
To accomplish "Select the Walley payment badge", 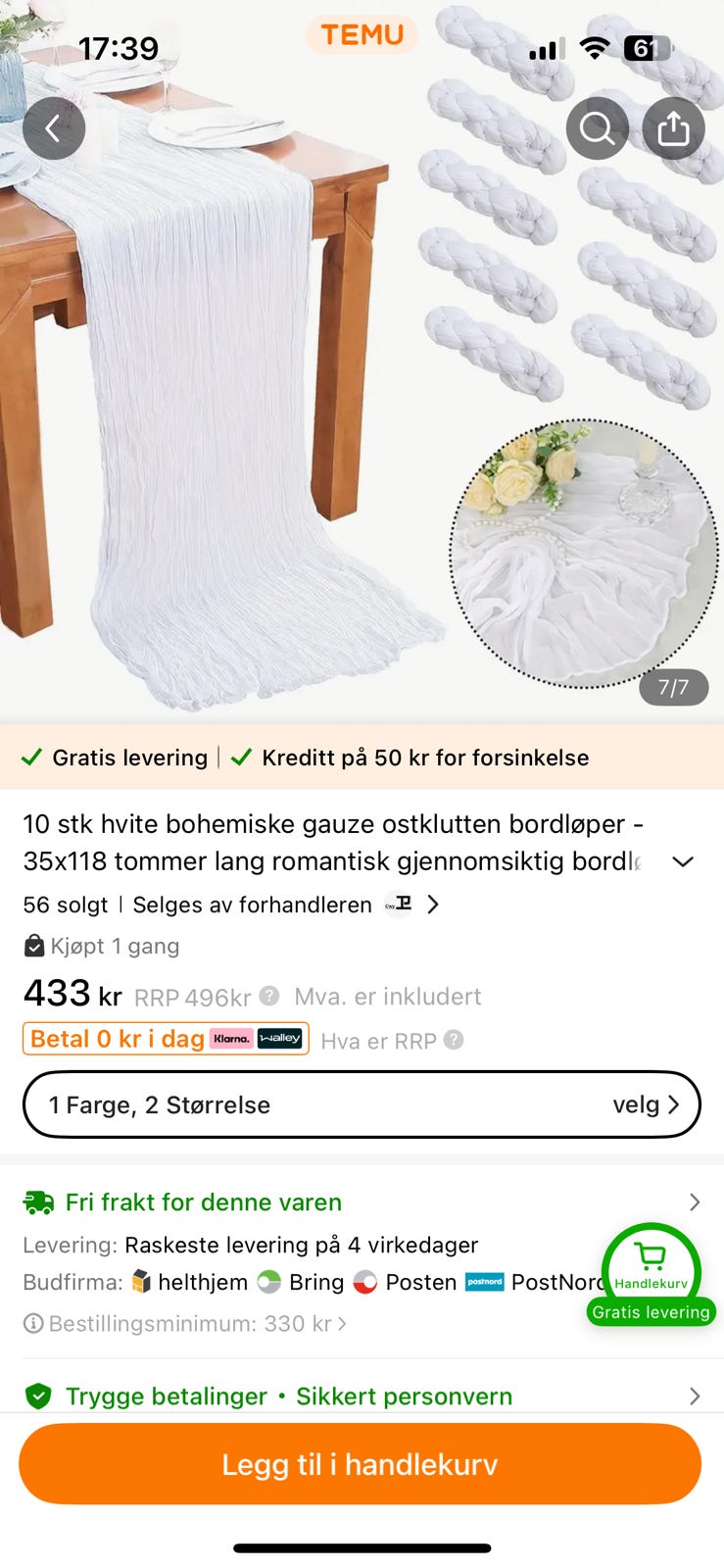I will point(281,1038).
